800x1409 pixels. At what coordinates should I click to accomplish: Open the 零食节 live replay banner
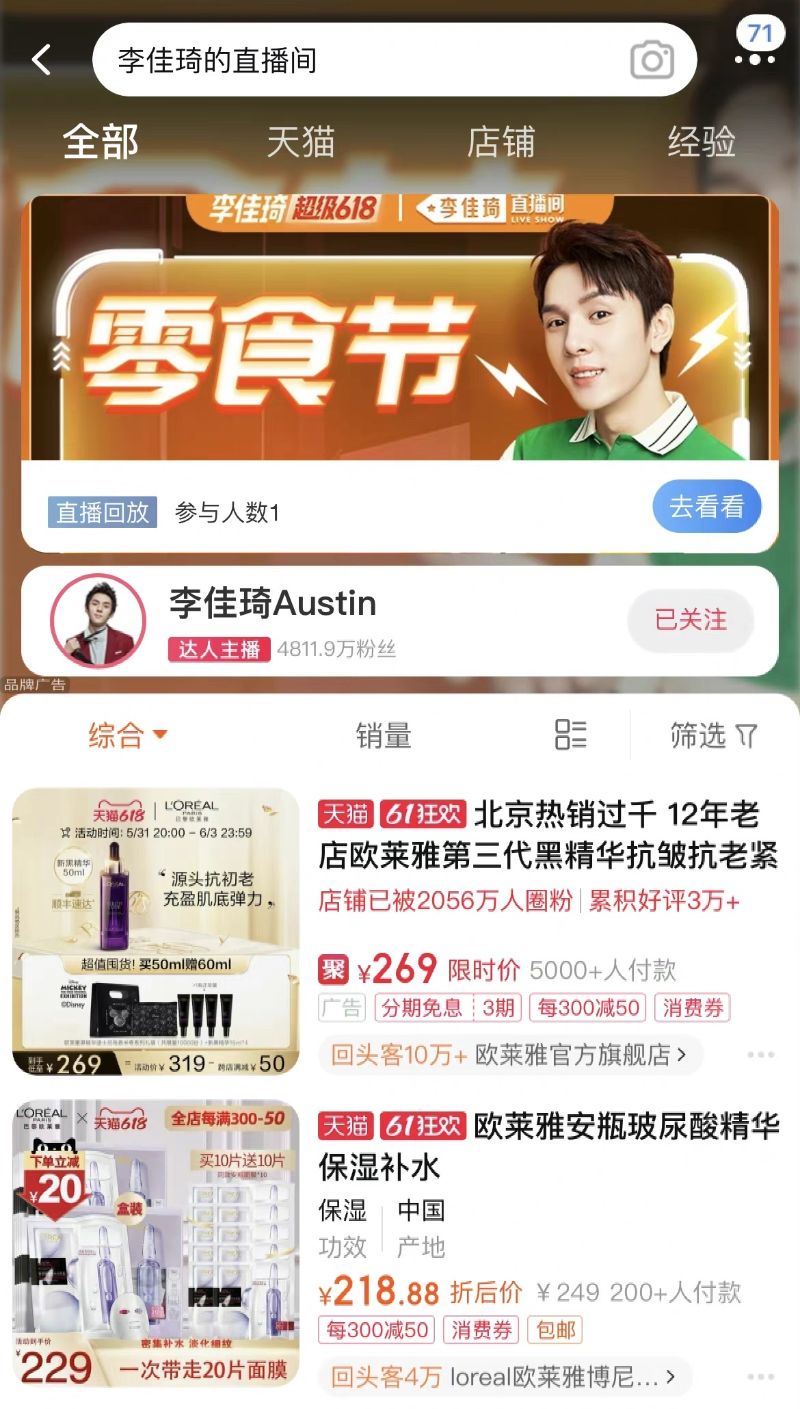click(x=400, y=330)
